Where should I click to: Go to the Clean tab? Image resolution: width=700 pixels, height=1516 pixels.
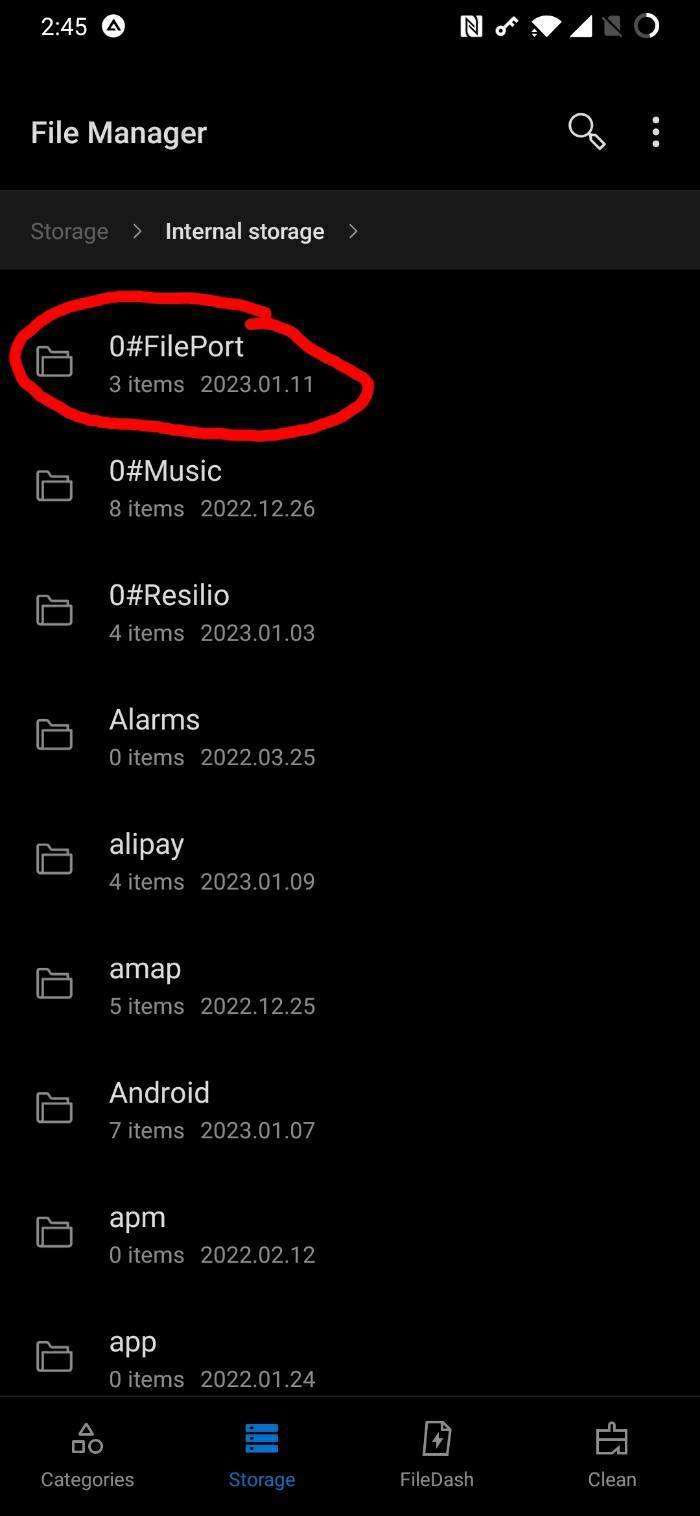click(x=612, y=1456)
